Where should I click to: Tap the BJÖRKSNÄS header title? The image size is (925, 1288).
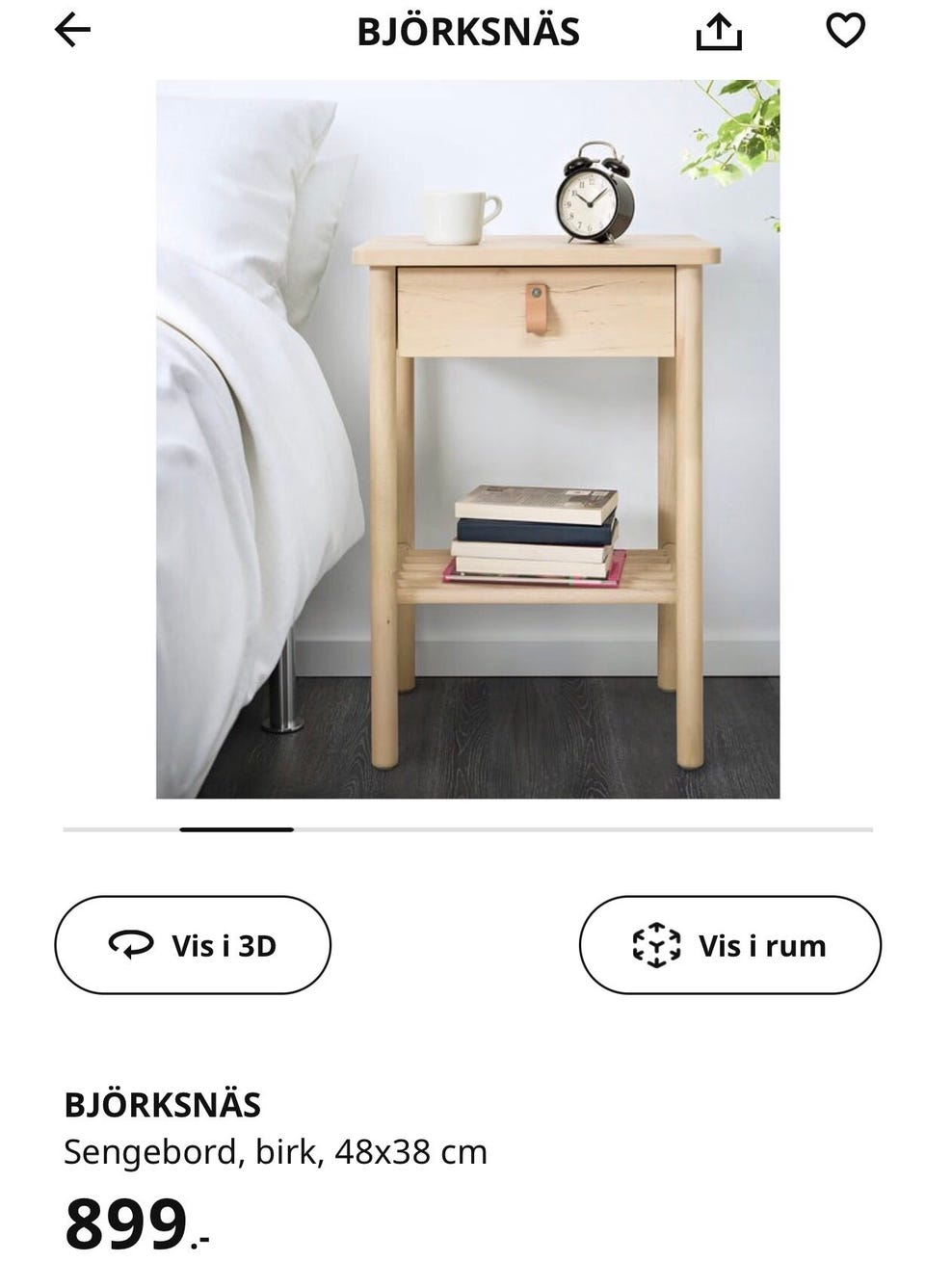pyautogui.click(x=468, y=30)
